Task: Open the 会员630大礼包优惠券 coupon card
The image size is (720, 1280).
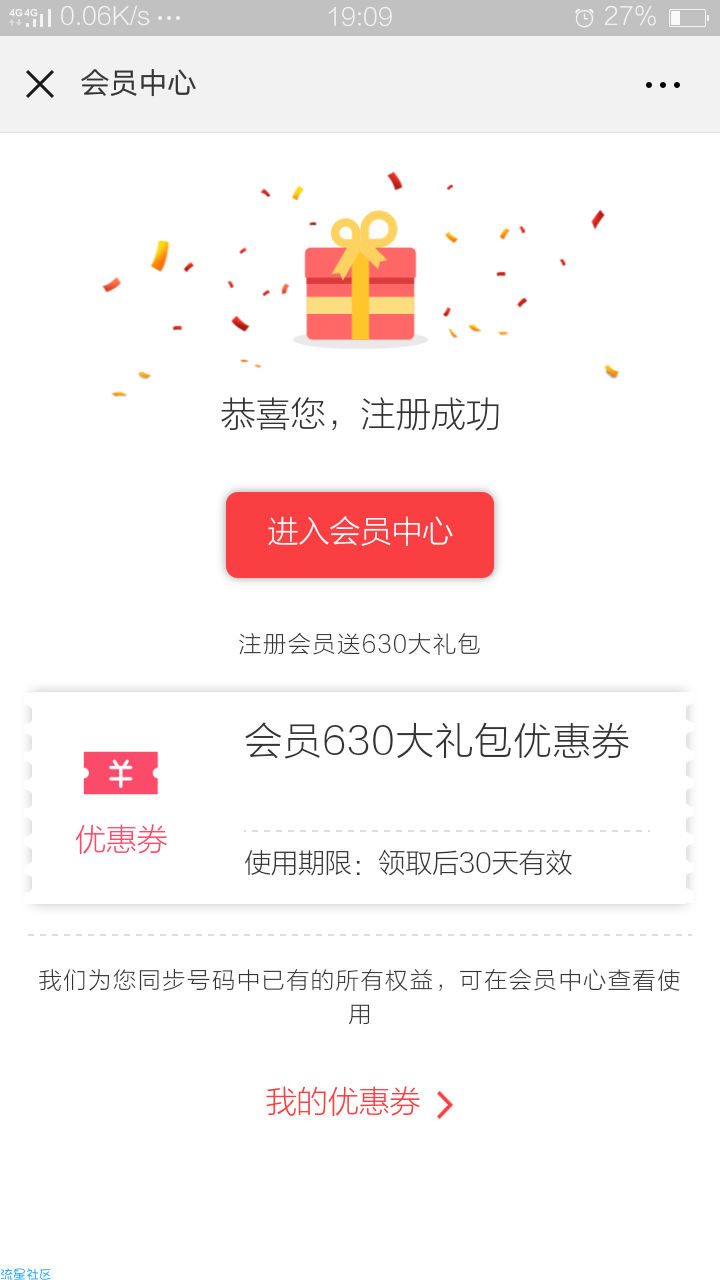Action: coord(360,798)
